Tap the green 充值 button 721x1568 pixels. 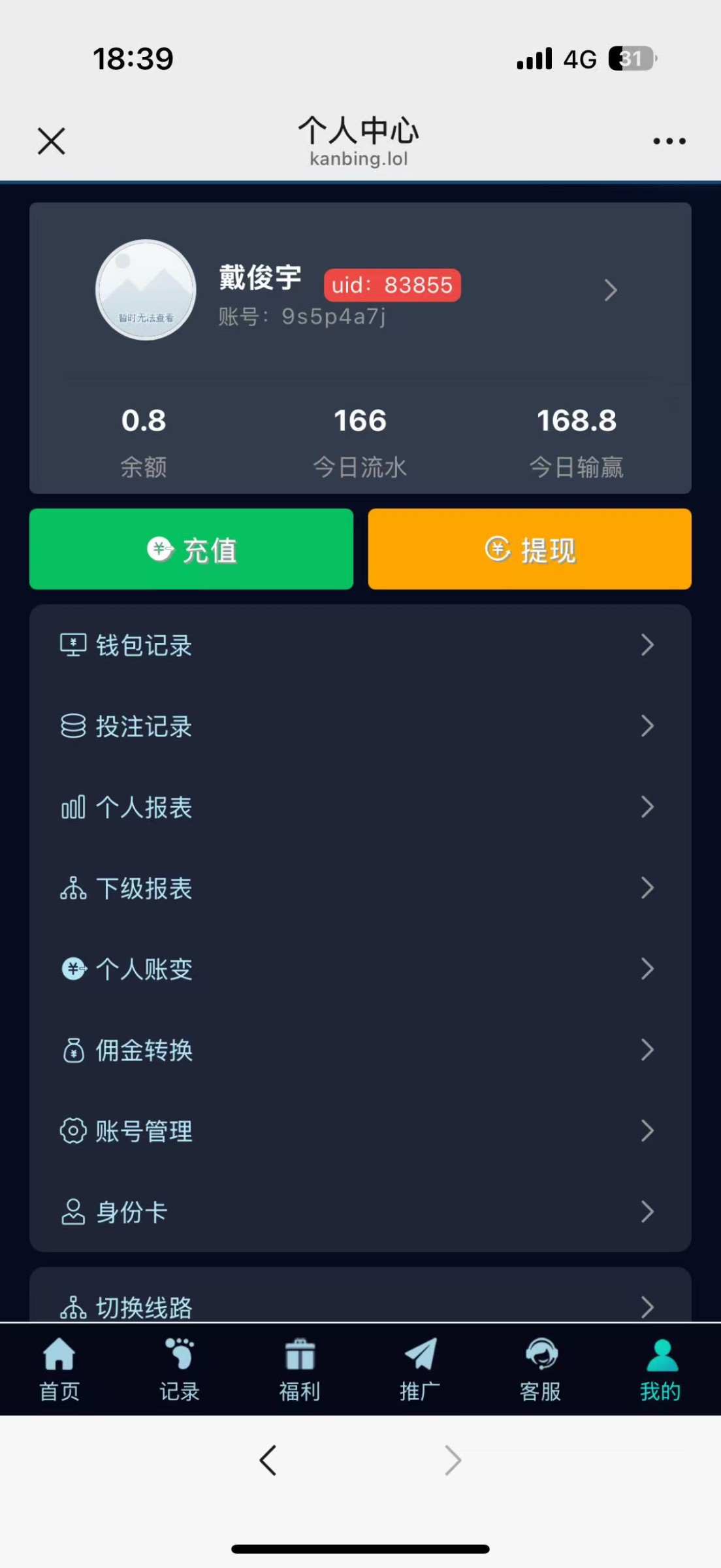191,549
